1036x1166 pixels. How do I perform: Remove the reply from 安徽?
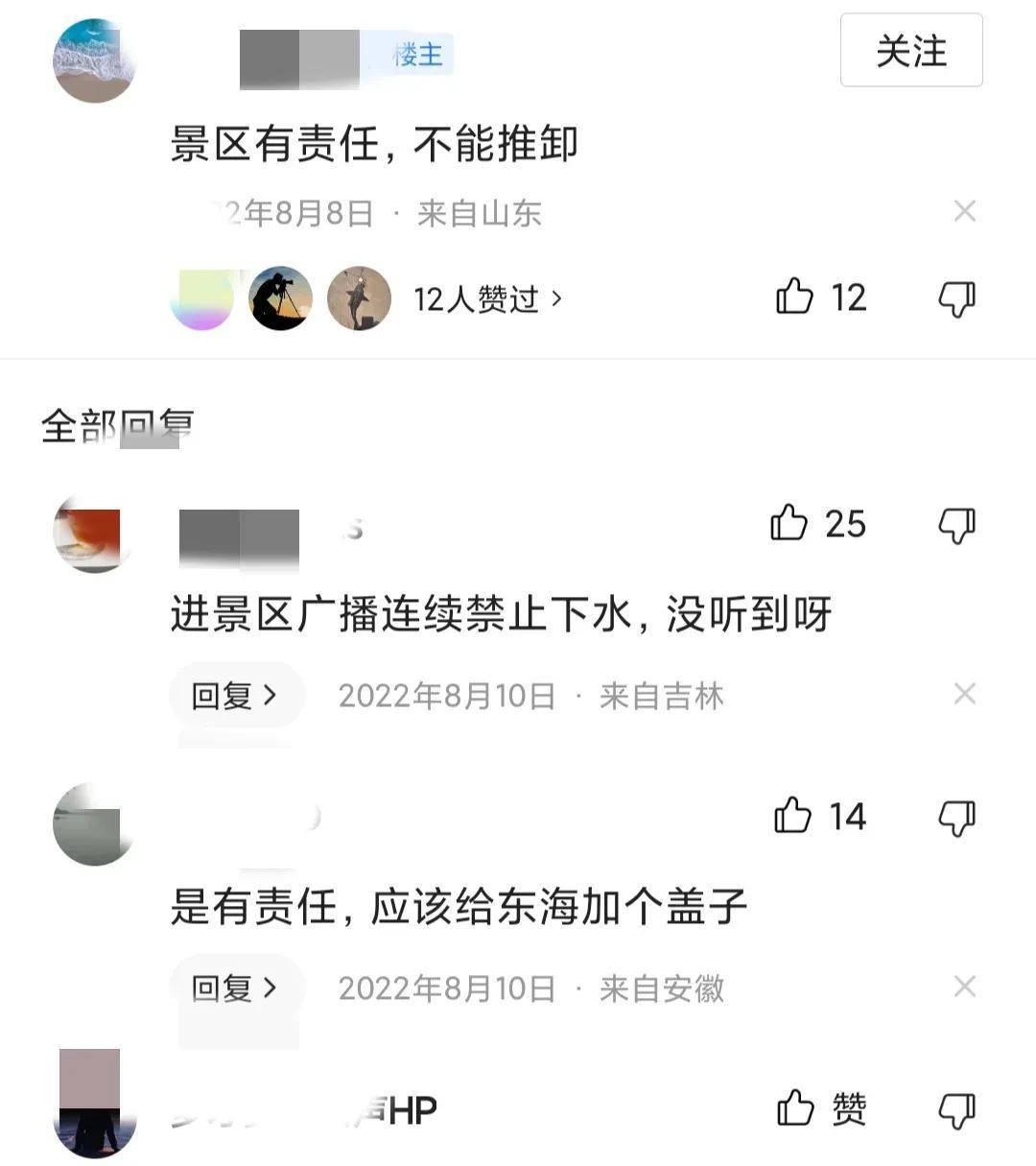[964, 987]
